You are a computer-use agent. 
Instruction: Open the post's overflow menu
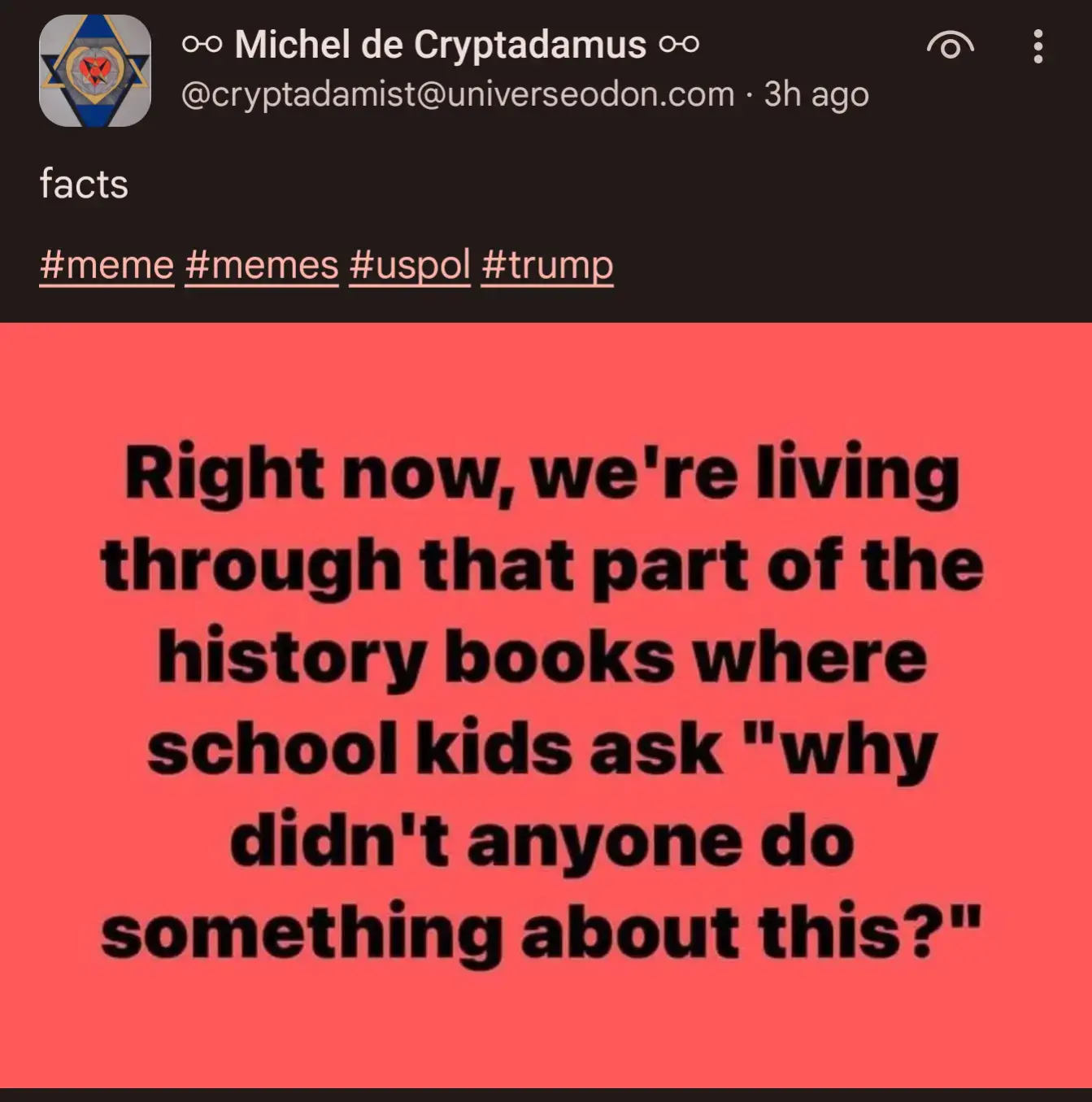coord(1038,46)
